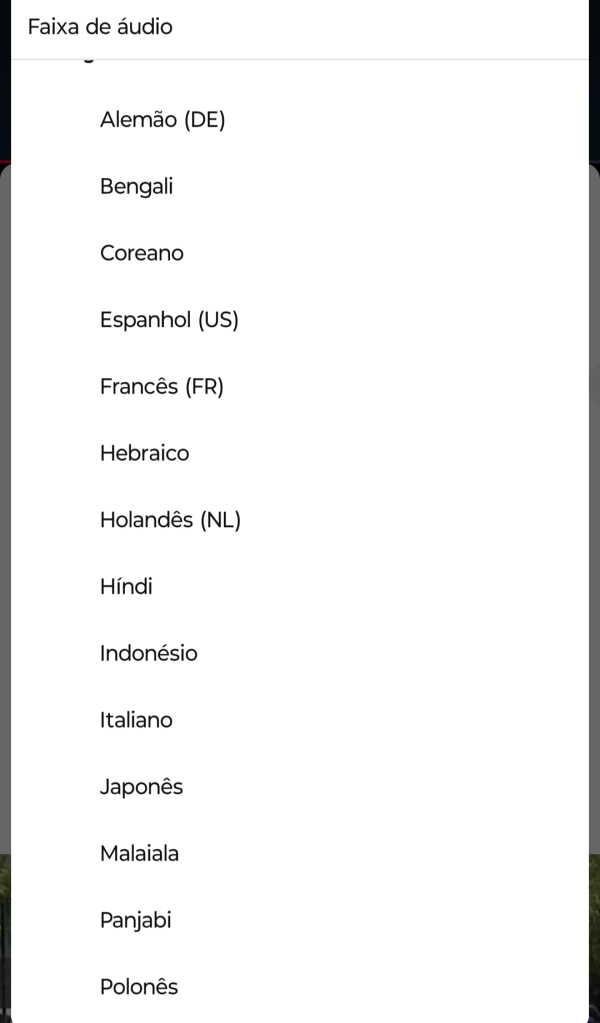Switch audio to Coreano
The image size is (600, 1023).
point(142,253)
